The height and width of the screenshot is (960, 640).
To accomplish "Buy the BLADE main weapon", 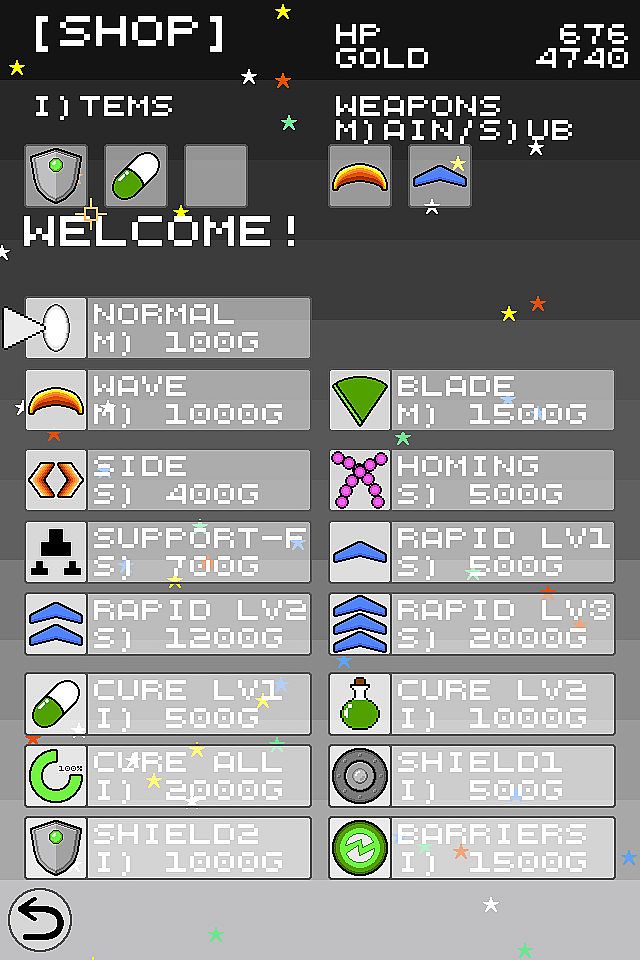I will 472,400.
